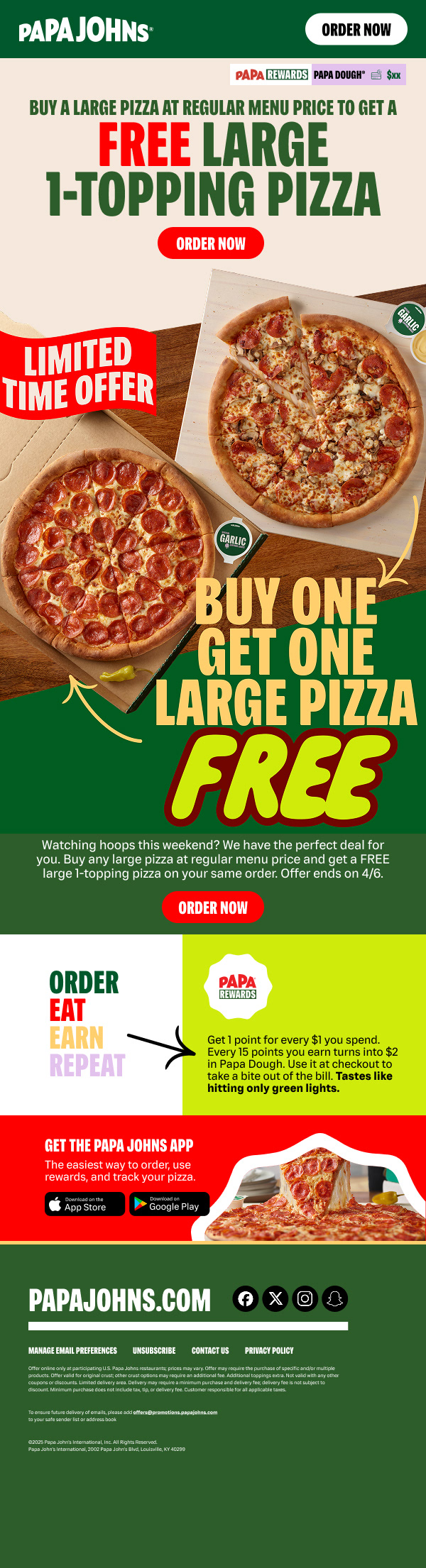The image size is (426, 1568).
Task: Open Manage Email Preferences
Action: [x=72, y=1350]
